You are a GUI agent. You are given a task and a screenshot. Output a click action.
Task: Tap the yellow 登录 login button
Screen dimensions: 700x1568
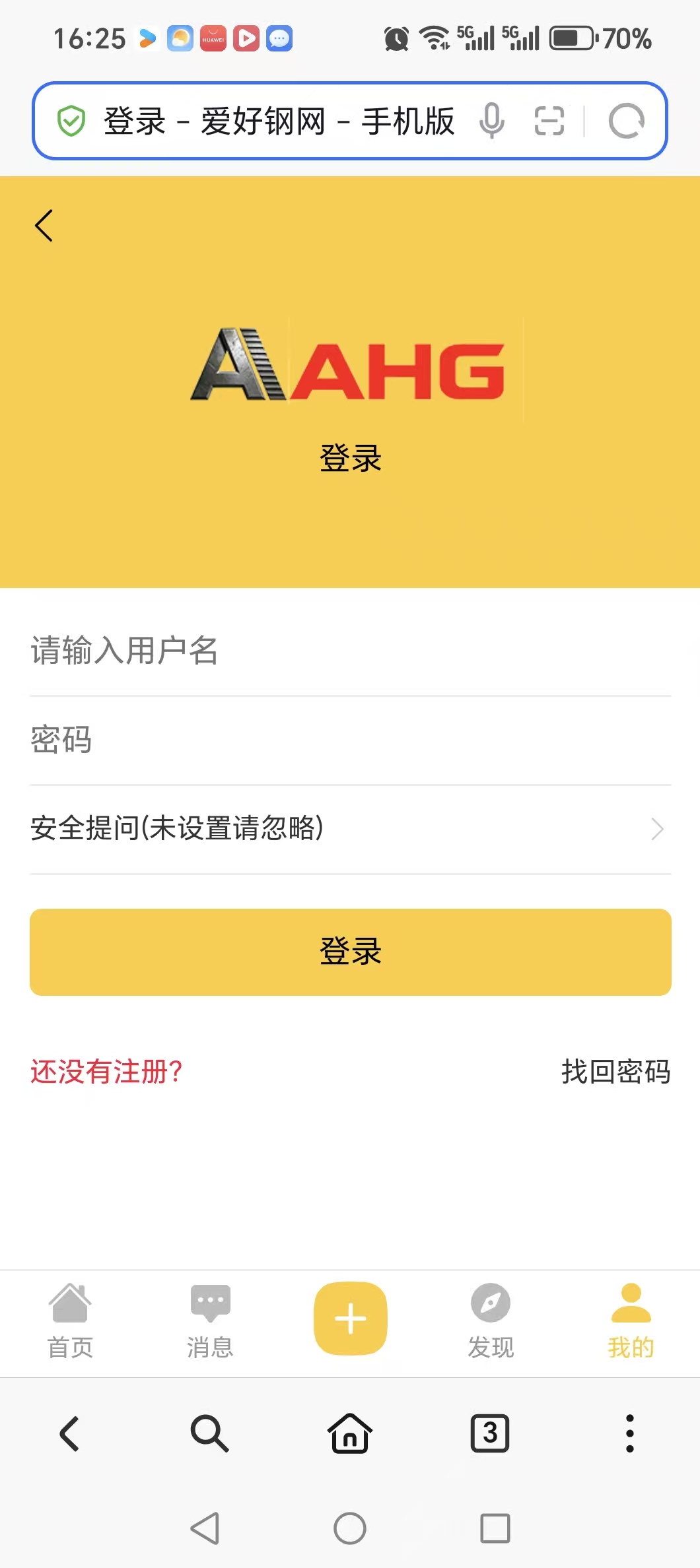350,952
